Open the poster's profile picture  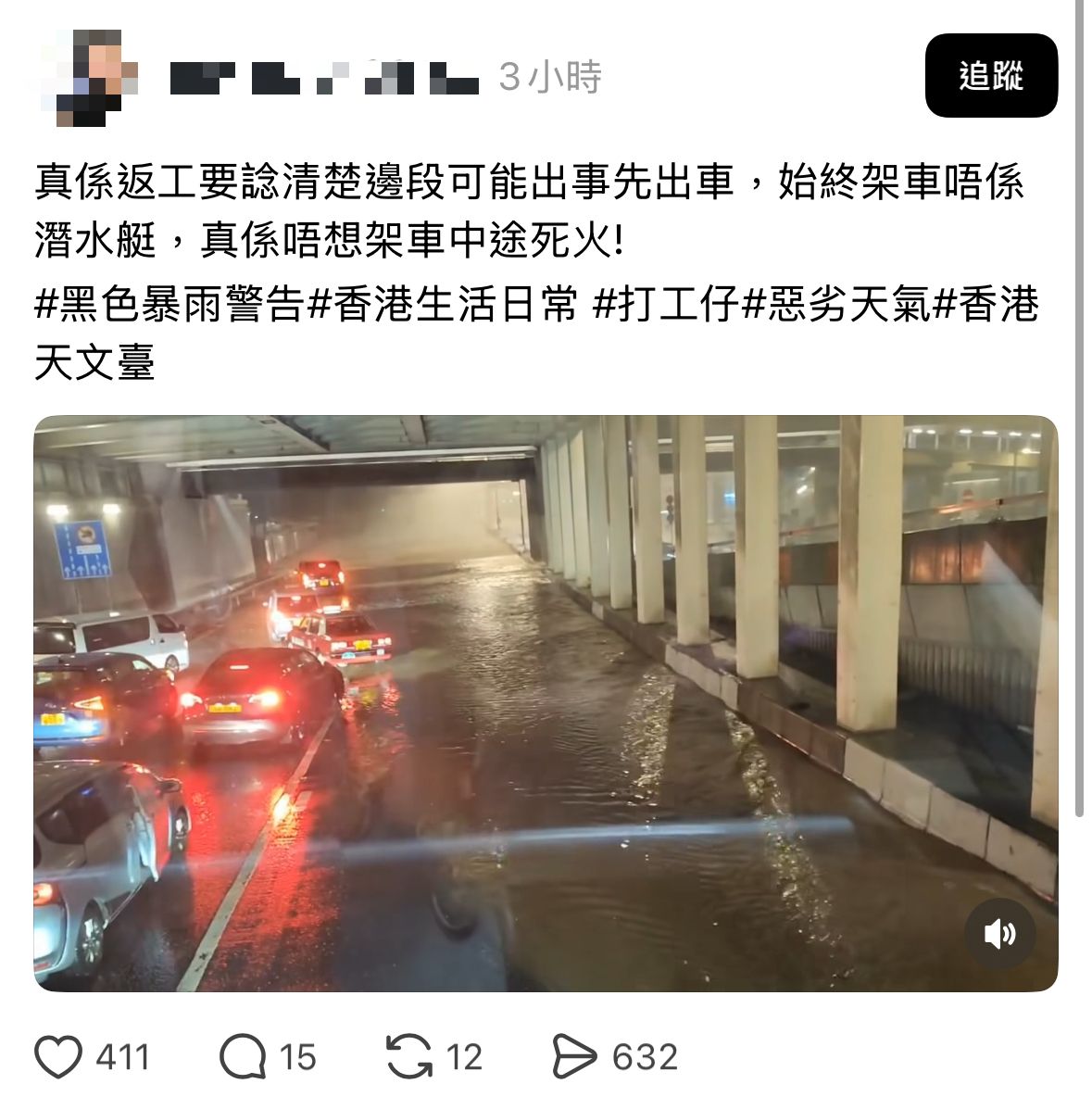click(89, 77)
